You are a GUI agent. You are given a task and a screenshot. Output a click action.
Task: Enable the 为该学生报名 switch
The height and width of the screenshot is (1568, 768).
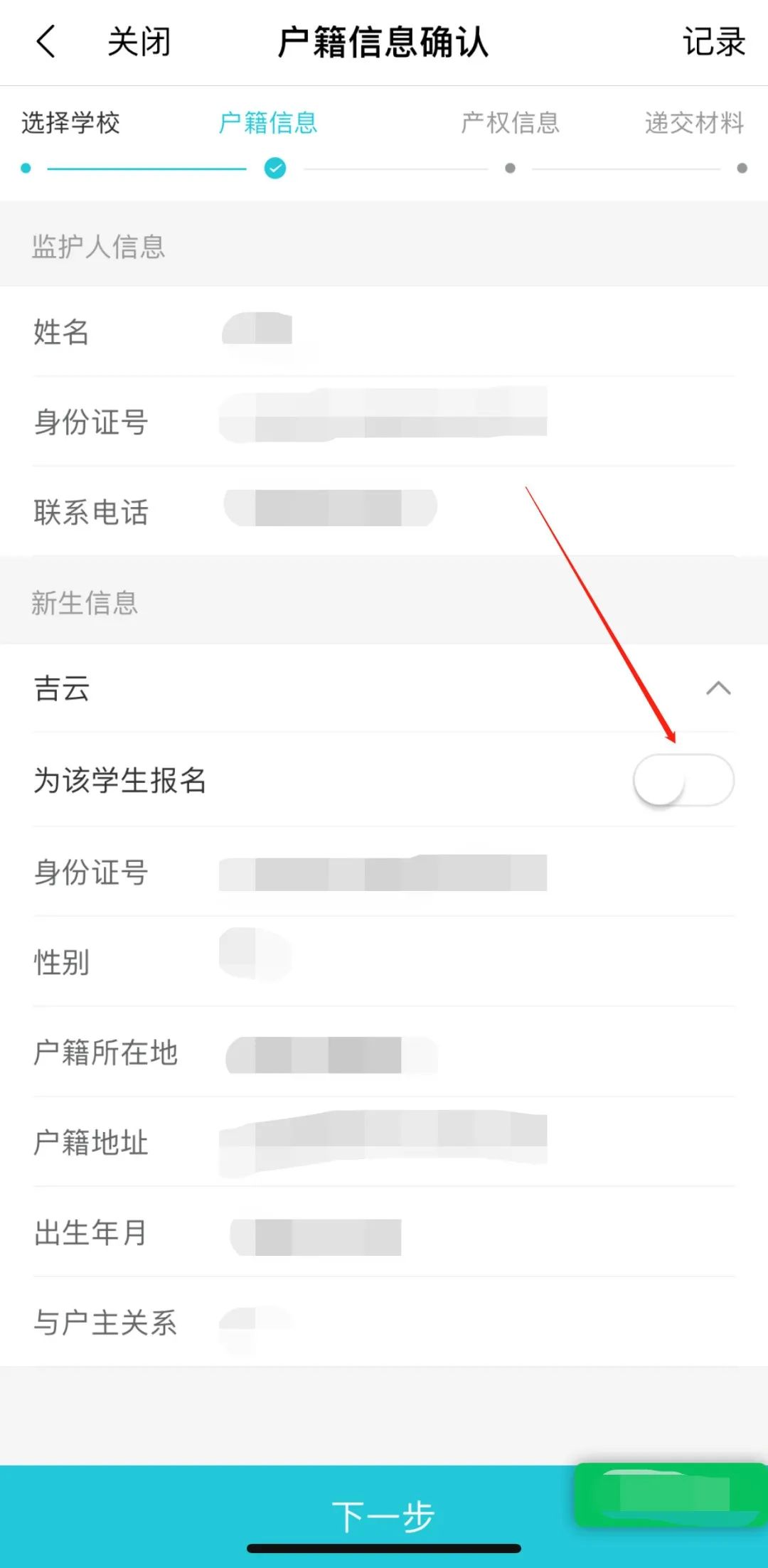[683, 780]
